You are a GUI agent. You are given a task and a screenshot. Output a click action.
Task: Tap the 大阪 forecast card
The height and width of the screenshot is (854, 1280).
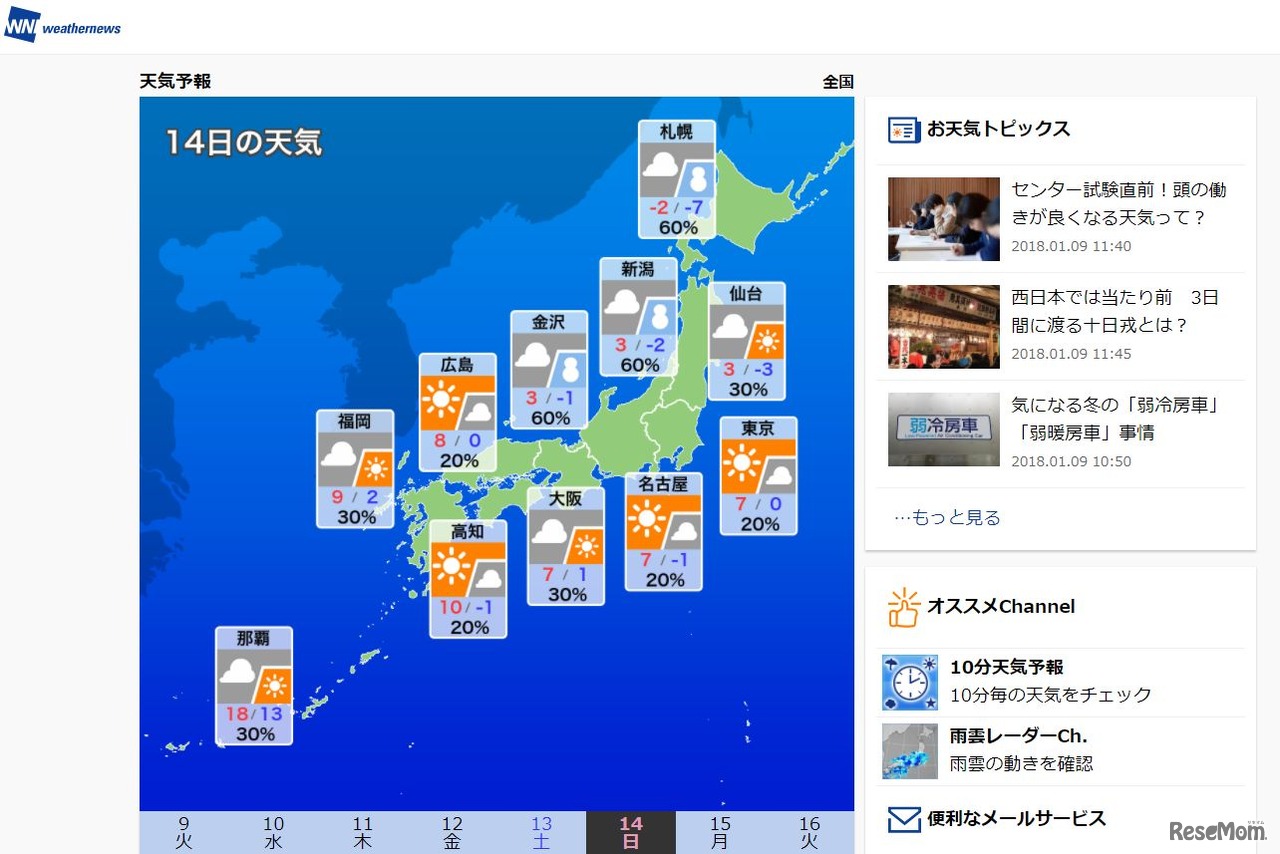coord(566,546)
